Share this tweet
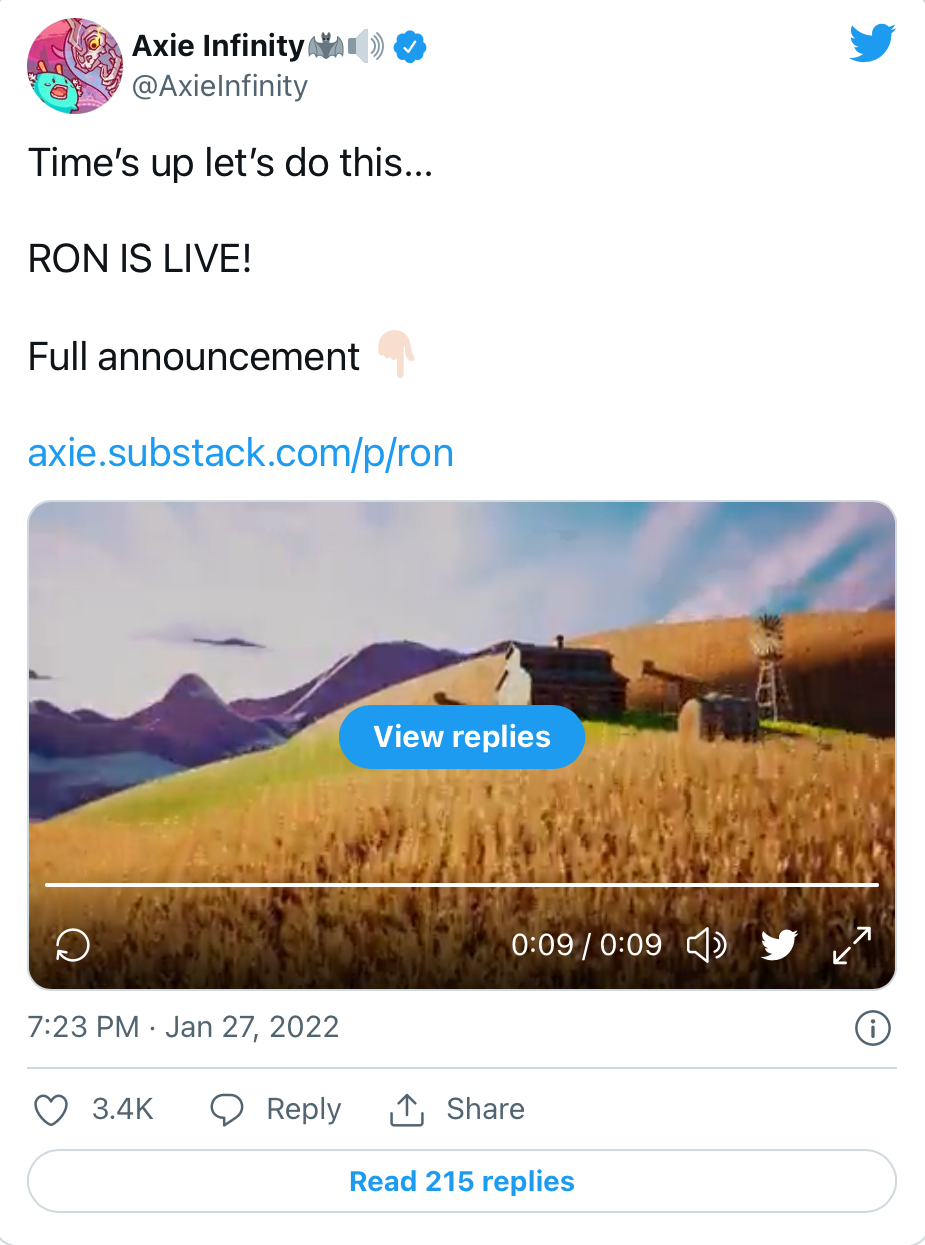Screen dimensions: 925x1245 [456, 1109]
